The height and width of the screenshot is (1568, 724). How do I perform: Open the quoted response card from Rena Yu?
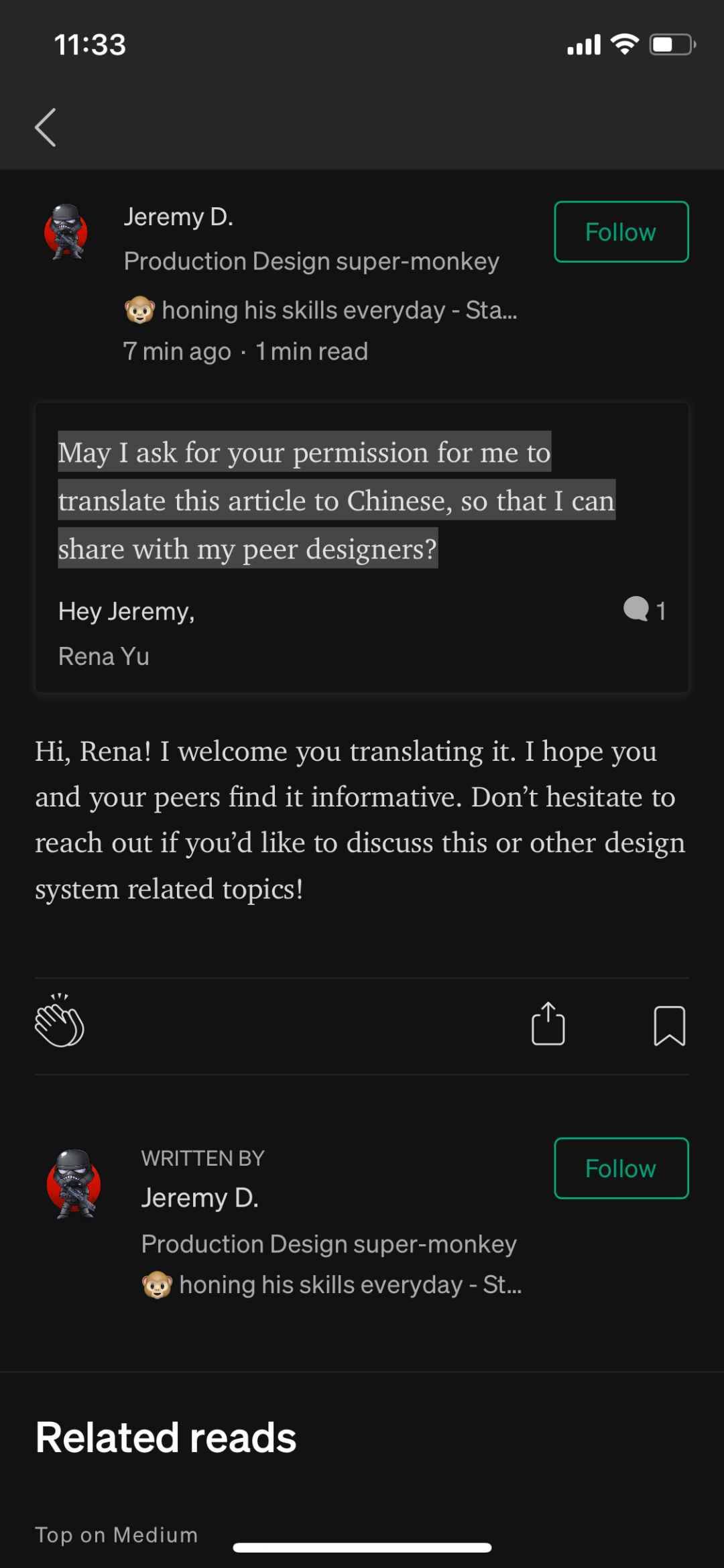pos(362,547)
